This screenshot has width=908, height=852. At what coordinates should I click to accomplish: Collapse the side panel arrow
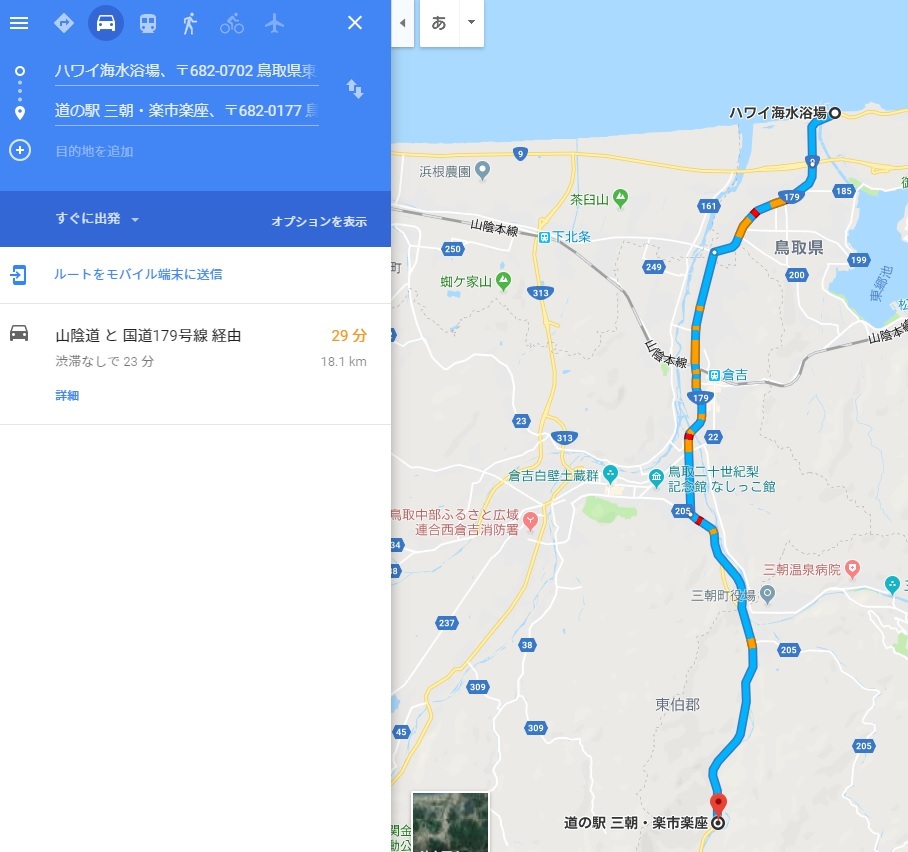click(402, 23)
